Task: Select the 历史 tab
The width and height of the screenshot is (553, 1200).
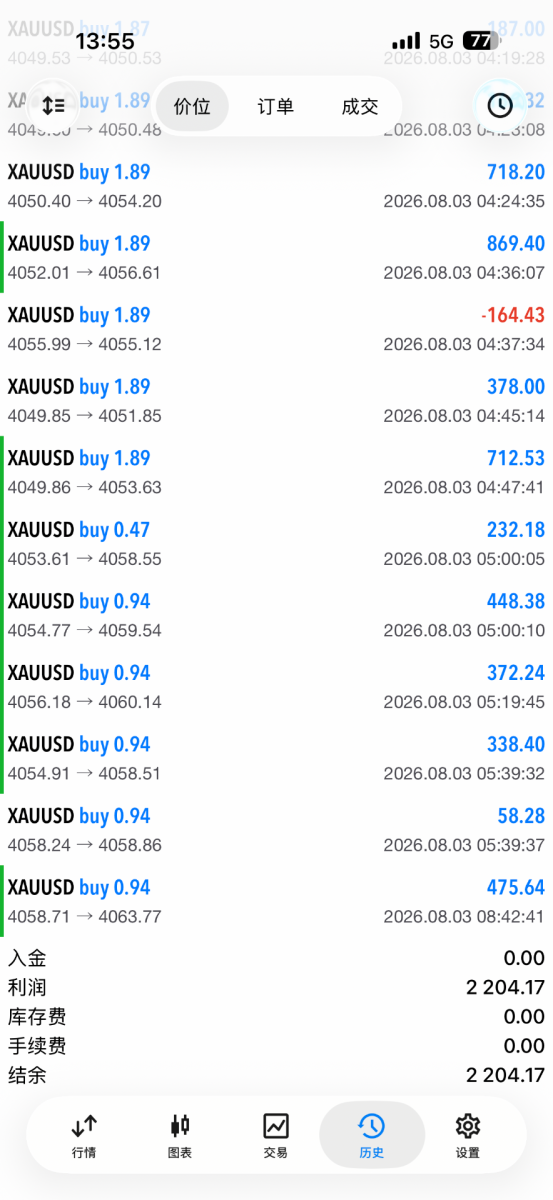Action: 371,1136
